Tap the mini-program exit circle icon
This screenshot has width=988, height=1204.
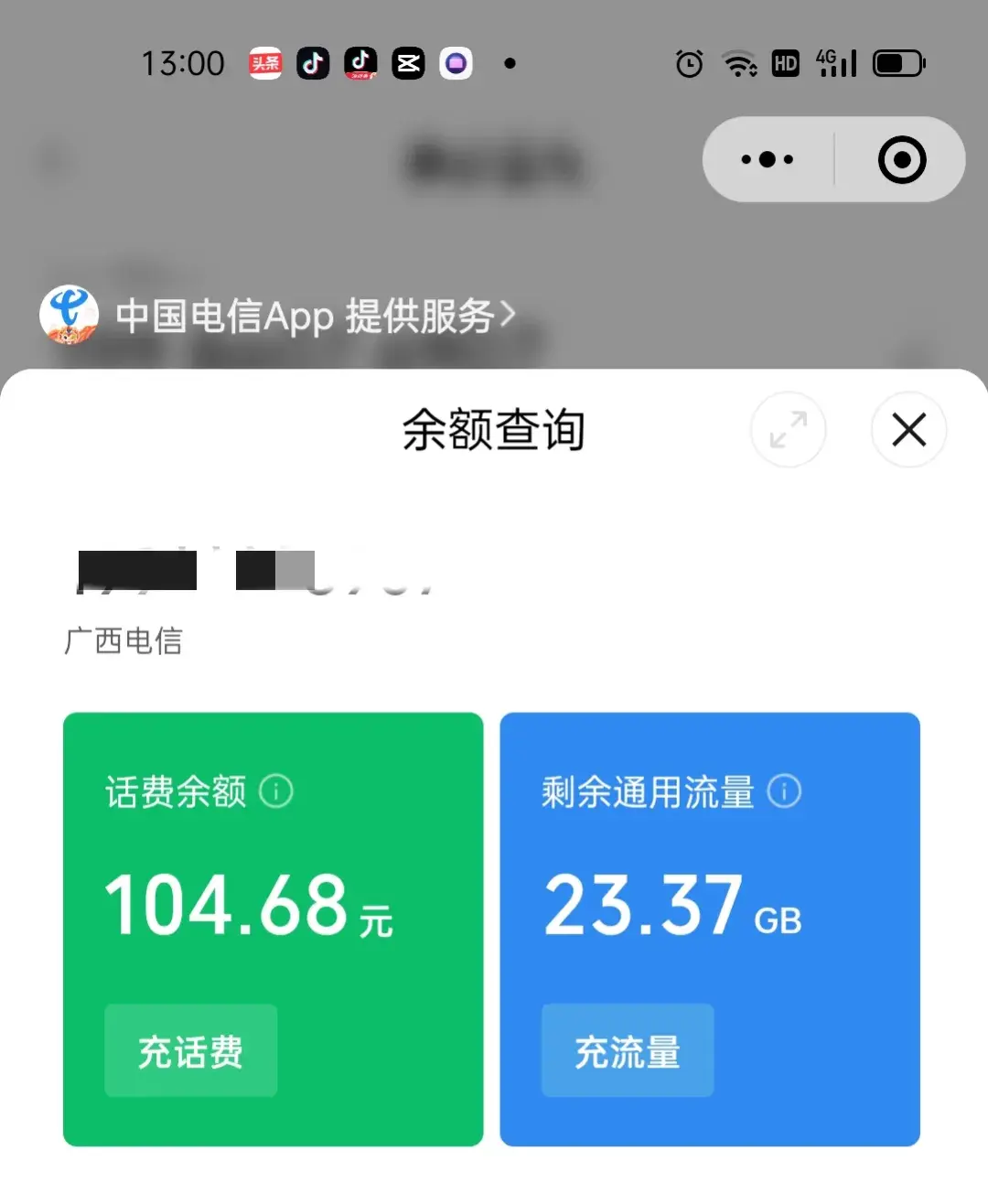pyautogui.click(x=902, y=158)
